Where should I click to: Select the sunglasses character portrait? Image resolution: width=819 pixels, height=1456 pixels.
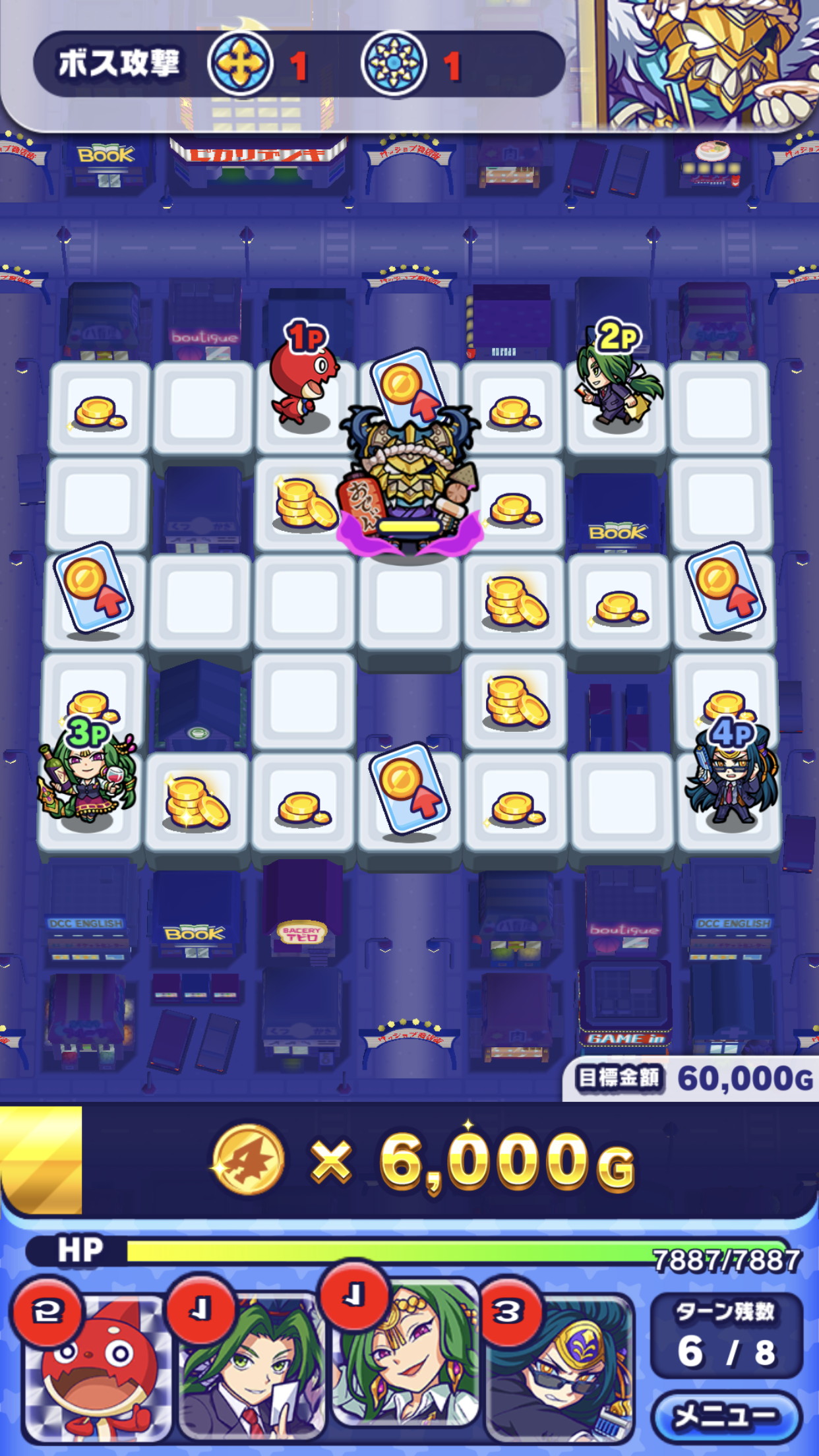[559, 1368]
